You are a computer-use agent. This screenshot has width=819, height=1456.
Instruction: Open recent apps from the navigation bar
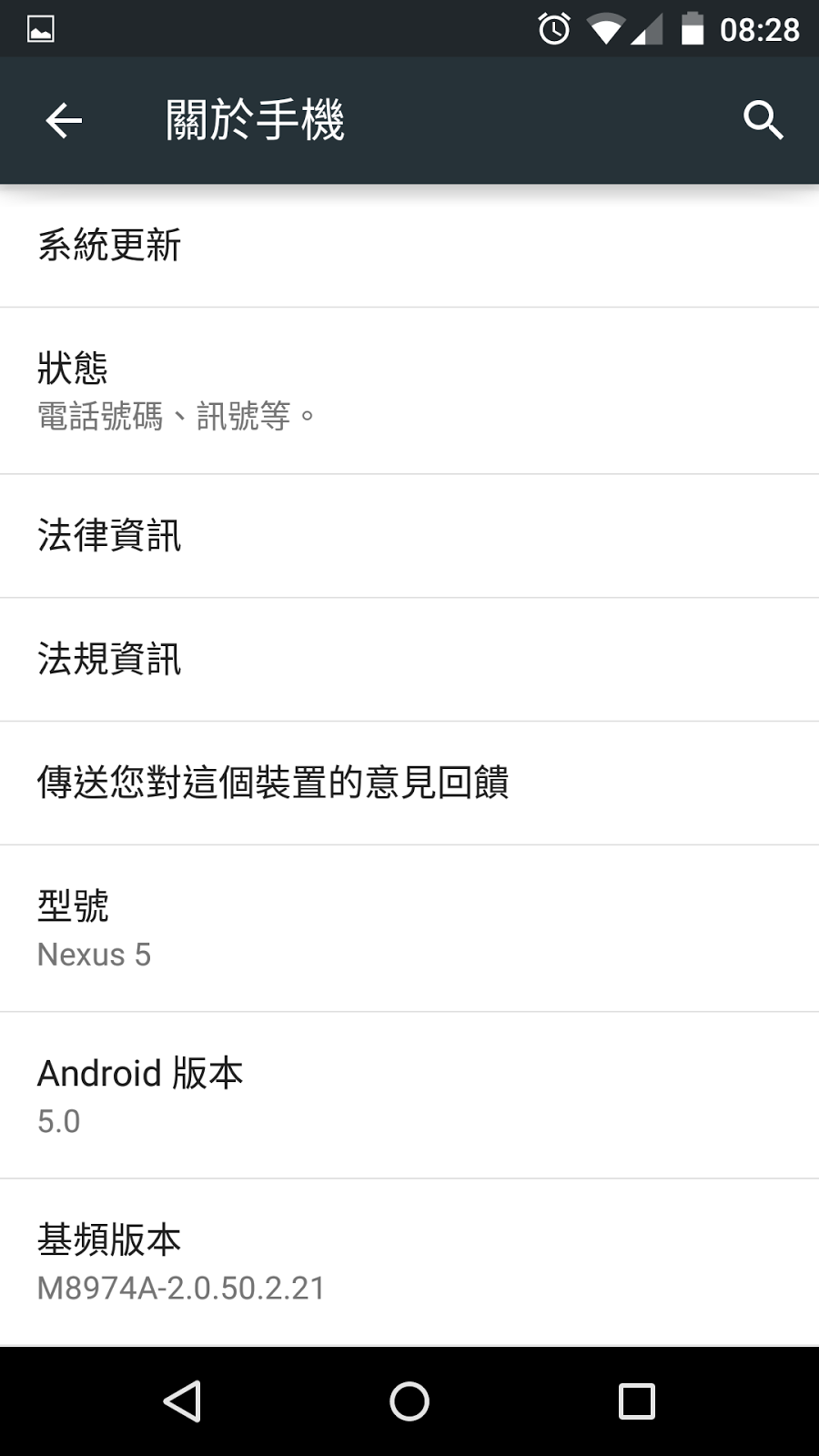[637, 1401]
